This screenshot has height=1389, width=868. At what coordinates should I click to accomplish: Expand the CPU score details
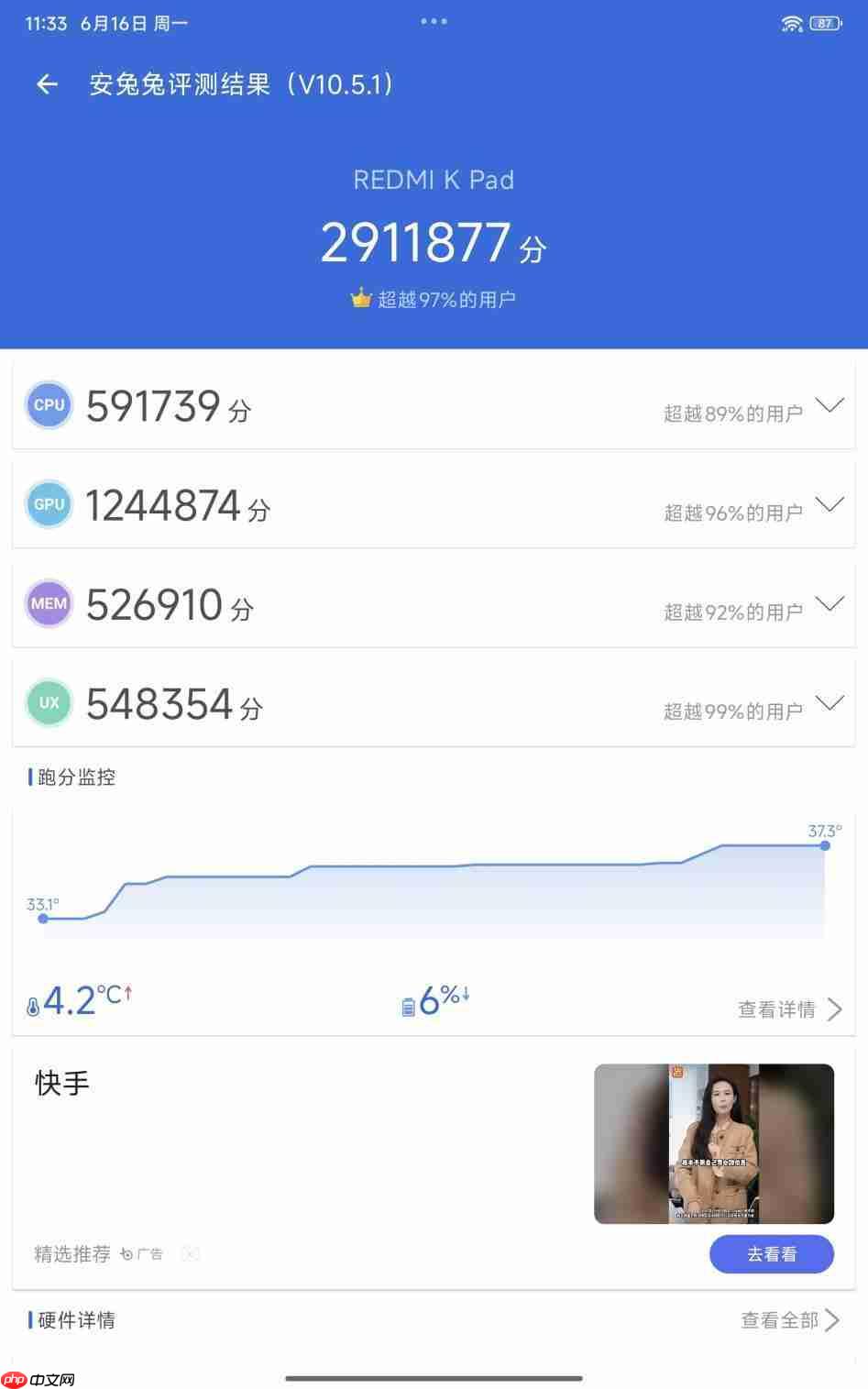click(830, 404)
